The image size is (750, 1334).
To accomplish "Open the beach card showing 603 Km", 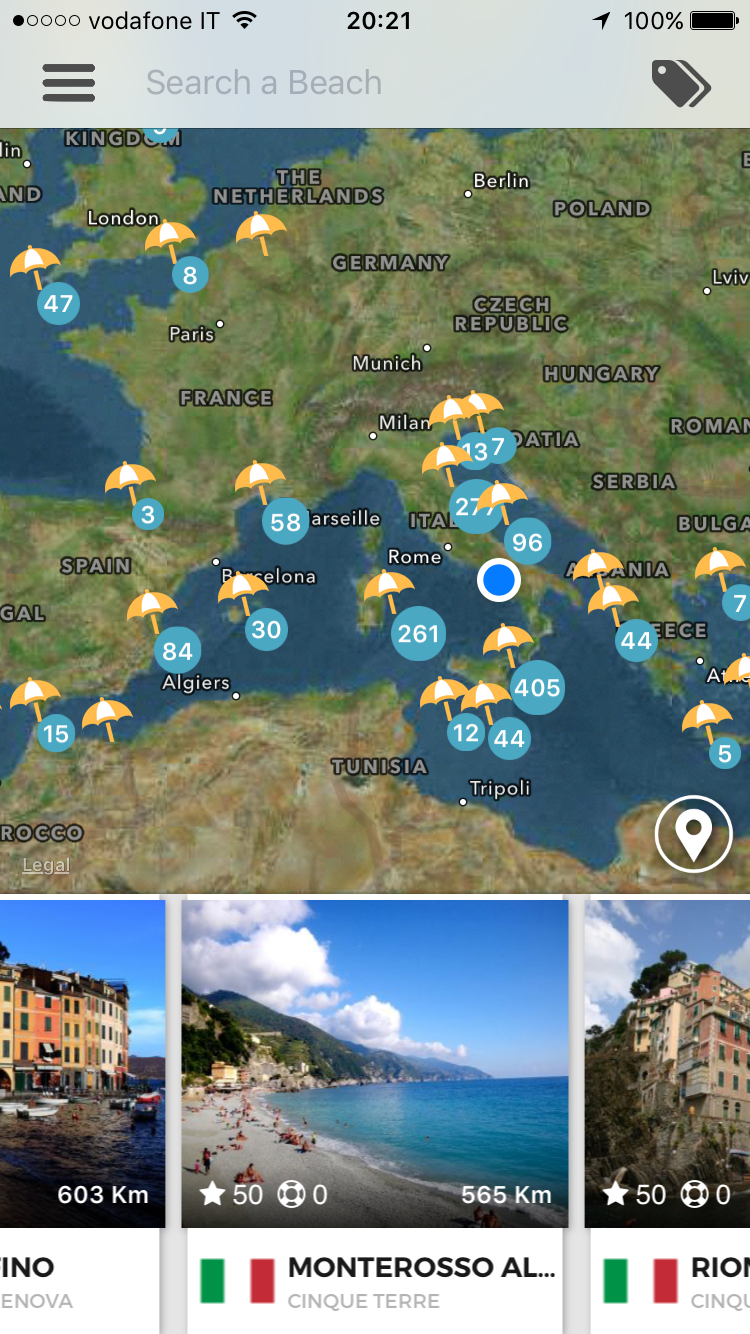I will pos(82,1116).
